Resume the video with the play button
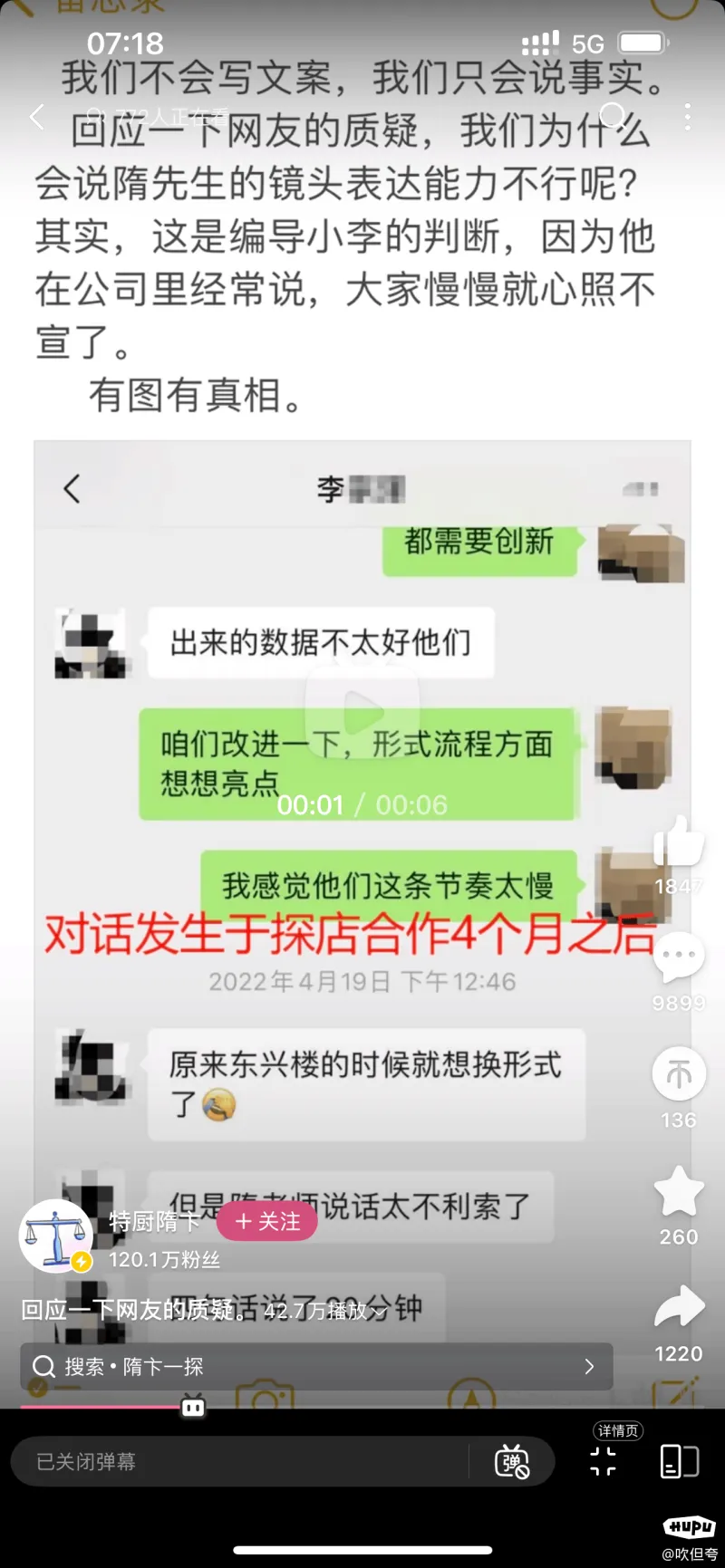 click(362, 712)
